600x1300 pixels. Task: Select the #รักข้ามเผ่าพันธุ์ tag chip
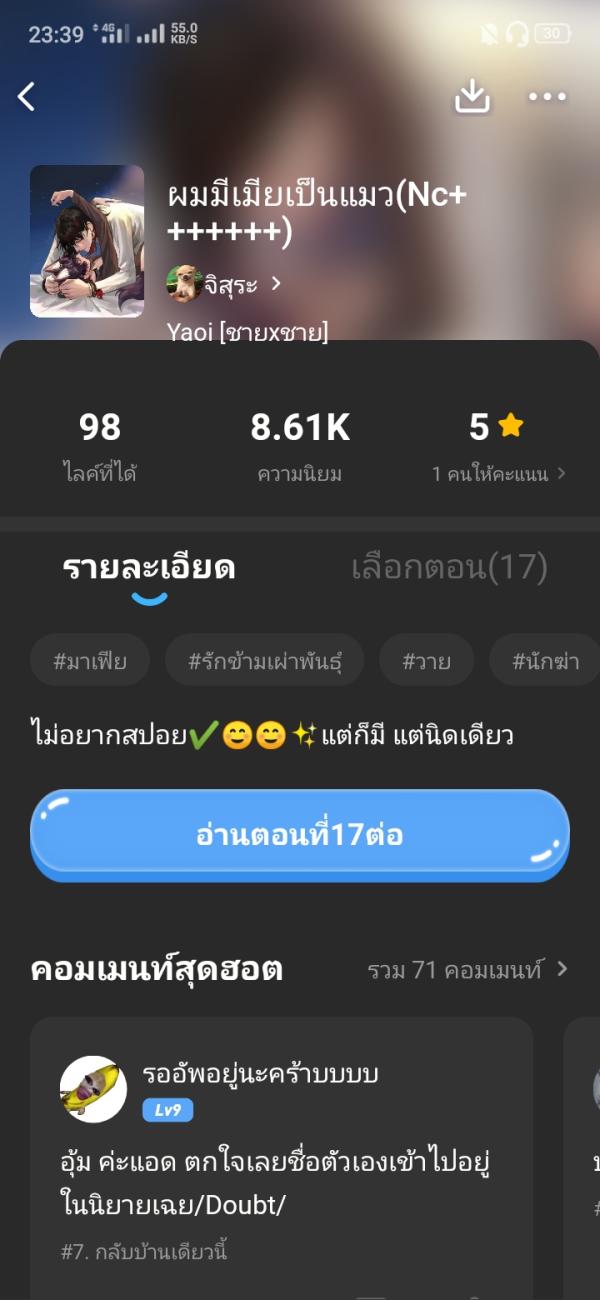(264, 661)
